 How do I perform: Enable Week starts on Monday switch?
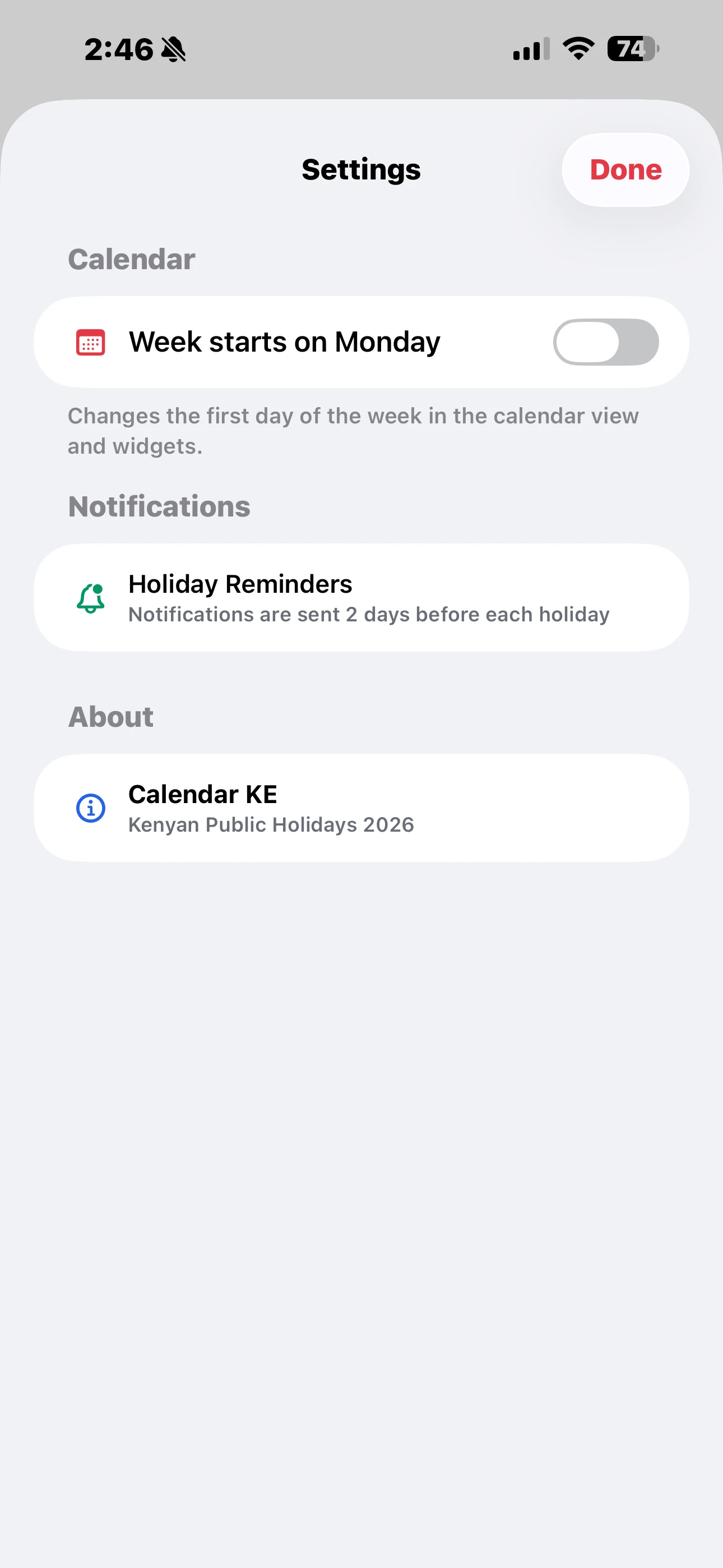[605, 342]
